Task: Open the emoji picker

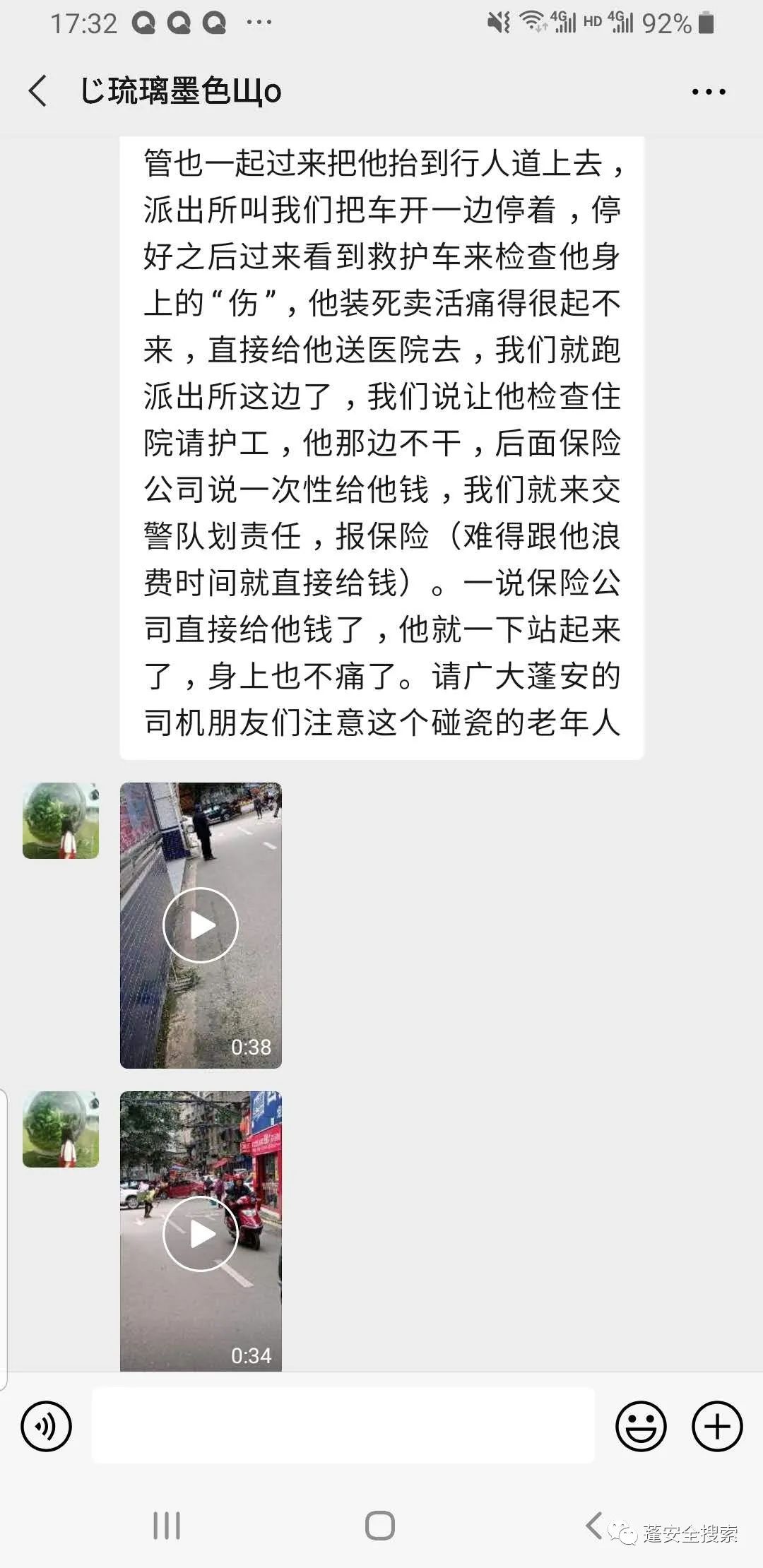Action: tap(641, 1426)
